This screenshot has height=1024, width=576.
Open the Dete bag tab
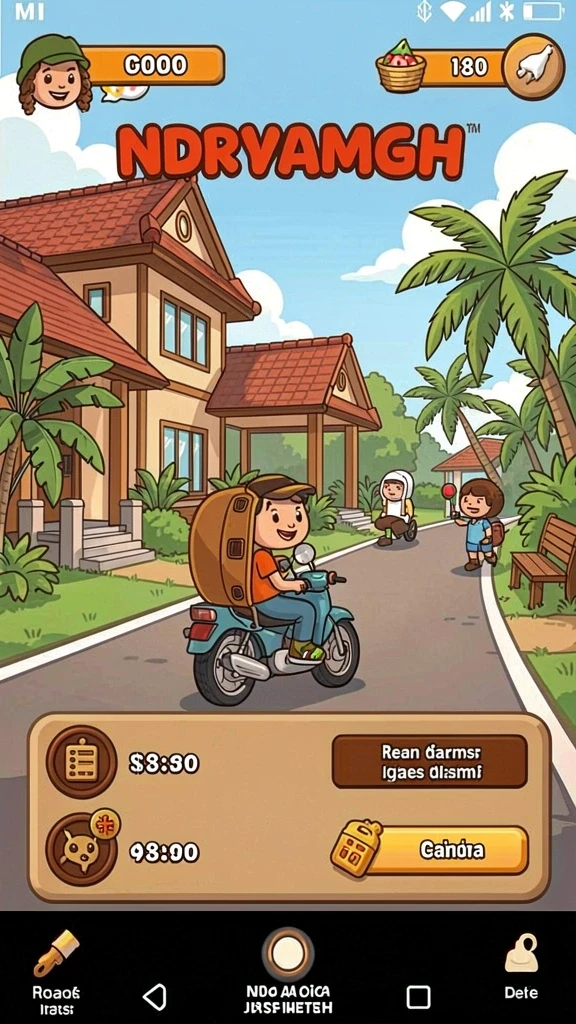point(521,967)
